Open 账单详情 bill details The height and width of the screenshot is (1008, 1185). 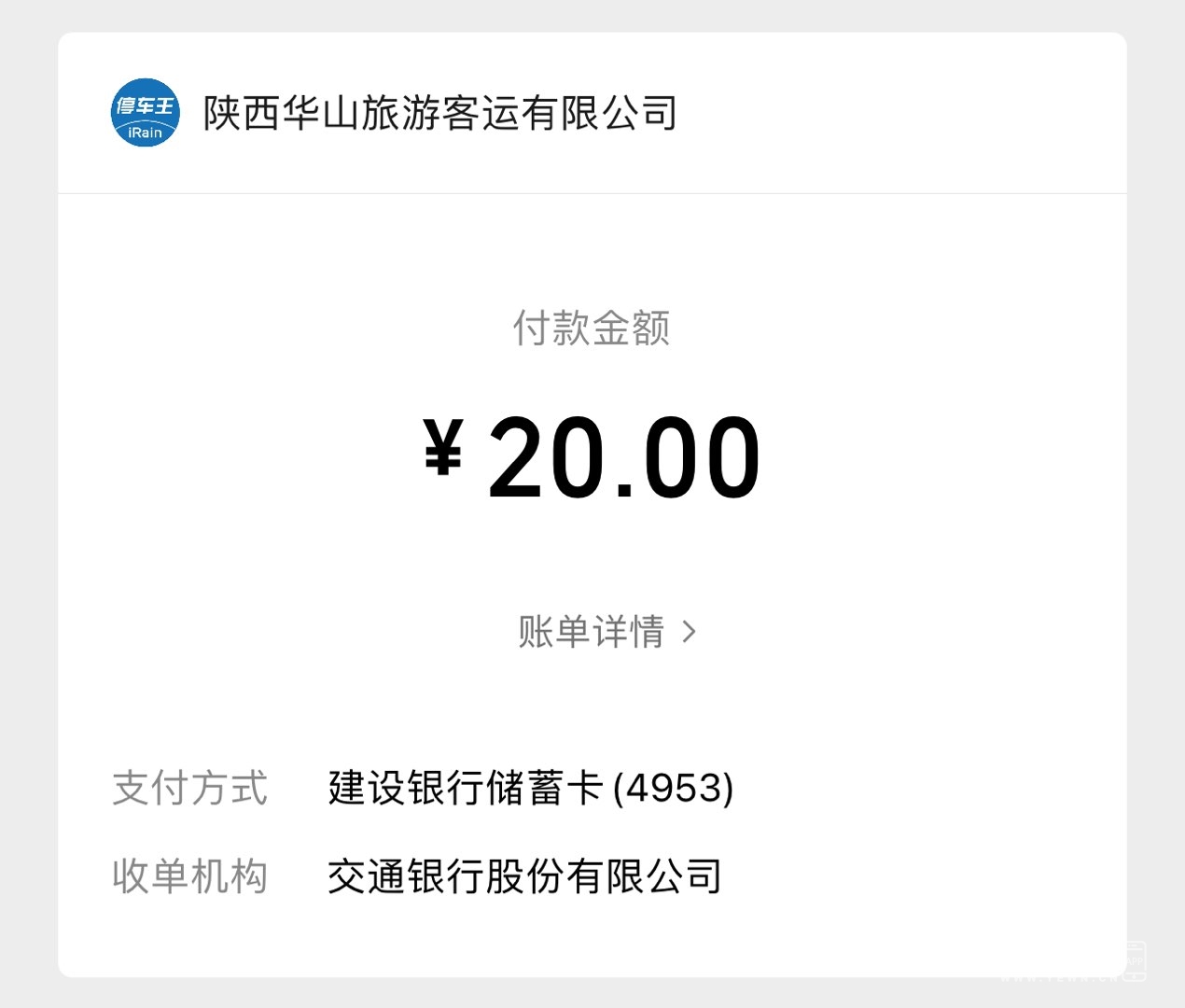coord(606,632)
